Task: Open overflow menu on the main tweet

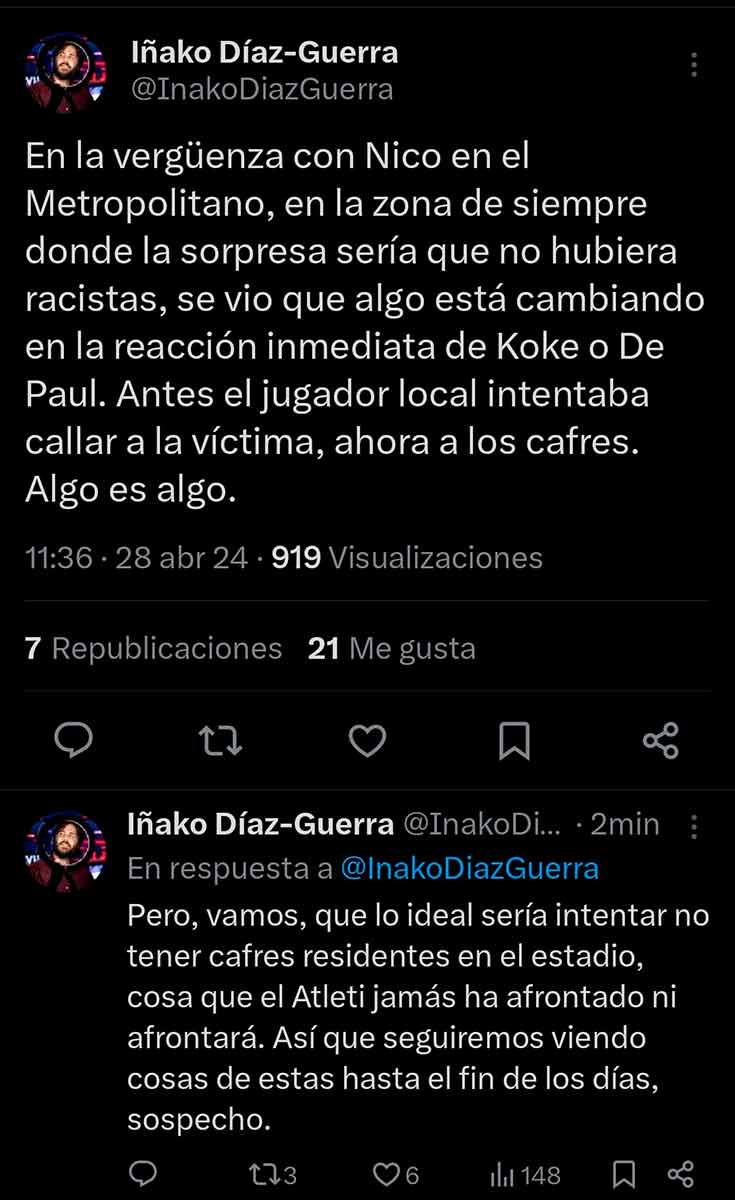Action: [694, 66]
